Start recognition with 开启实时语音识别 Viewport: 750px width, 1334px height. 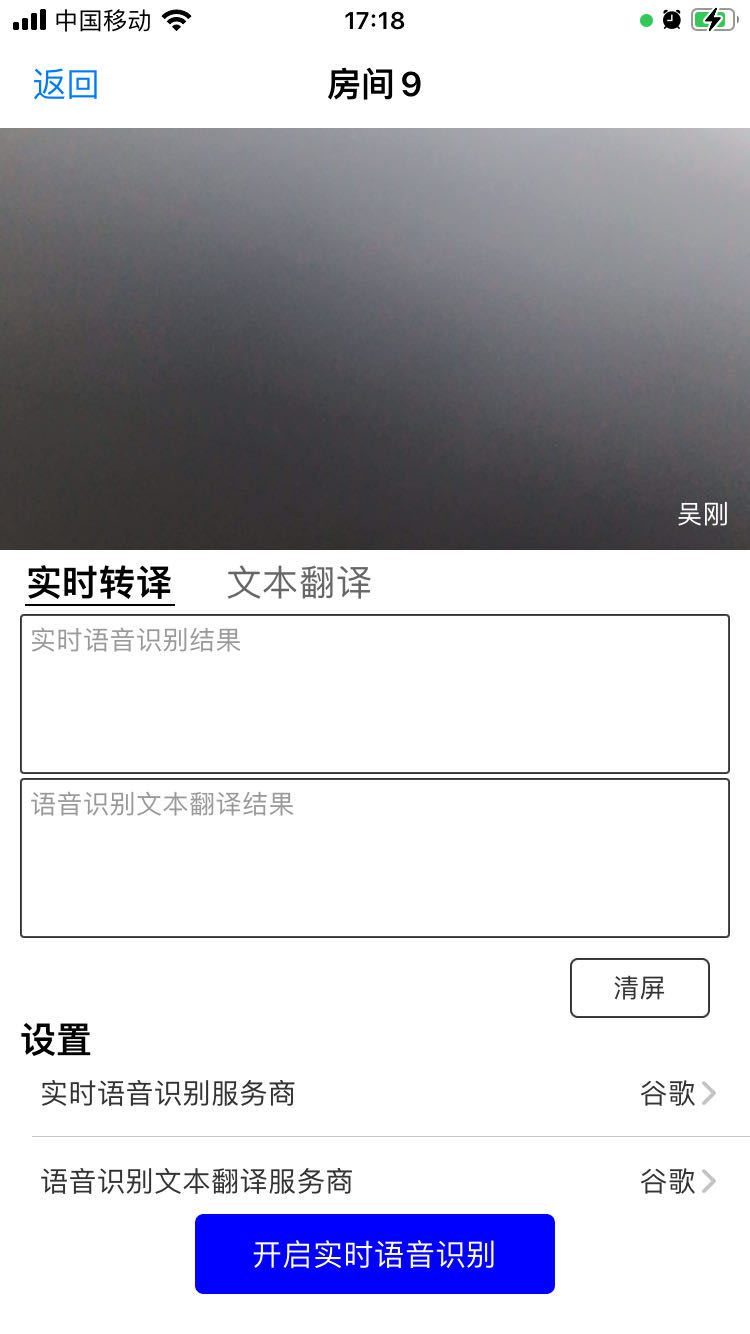pos(375,1254)
